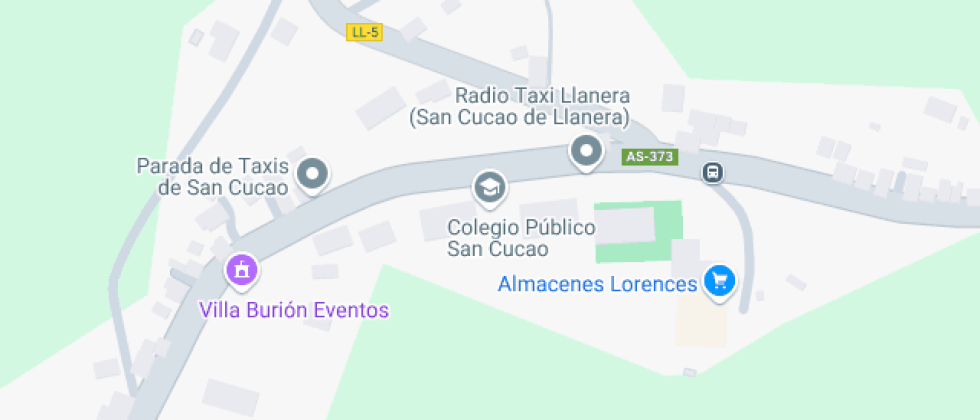The width and height of the screenshot is (980, 420).
Task: Open the Villa Burión Eventos venue pin
Action: pos(241,269)
